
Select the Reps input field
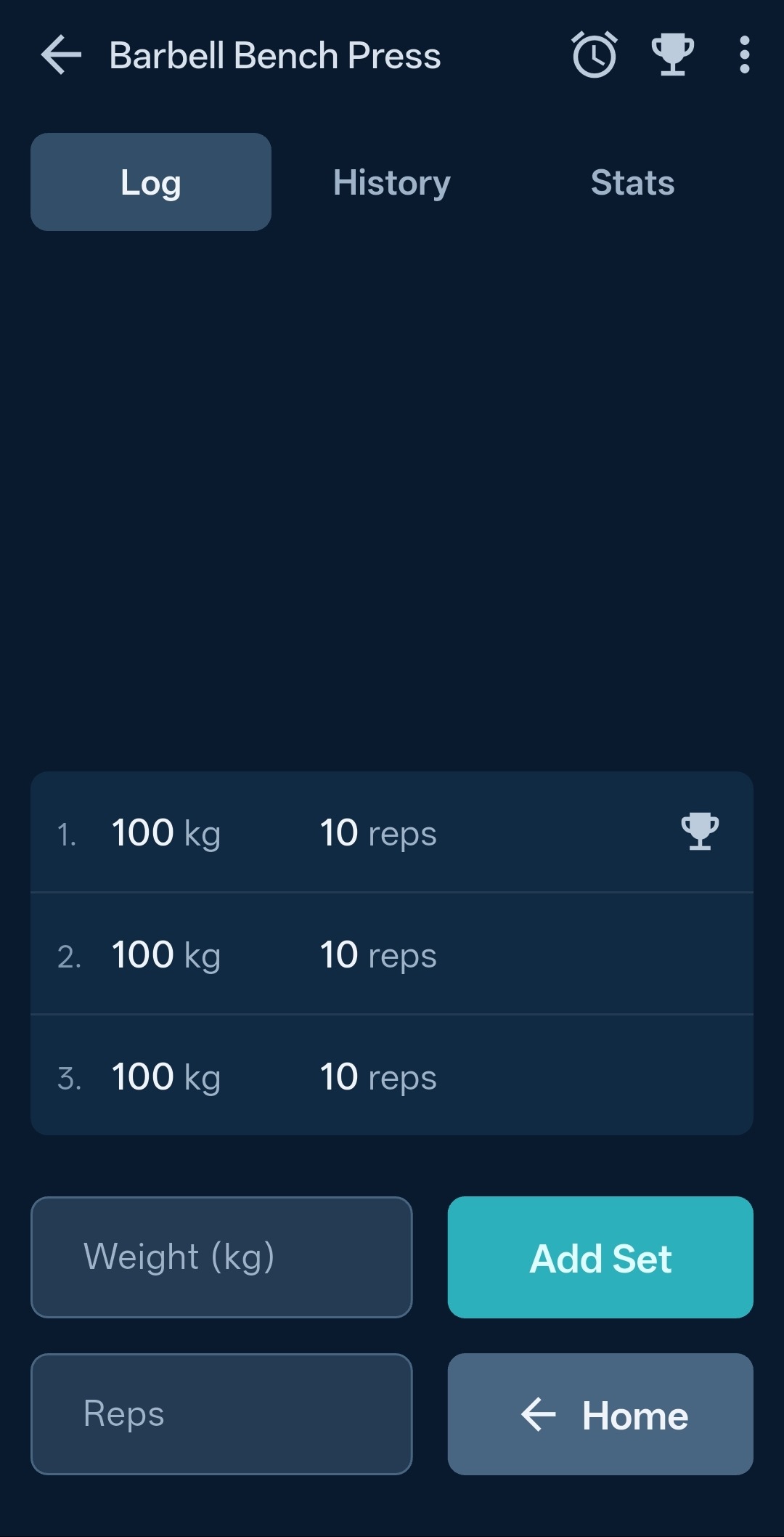pyautogui.click(x=221, y=1413)
